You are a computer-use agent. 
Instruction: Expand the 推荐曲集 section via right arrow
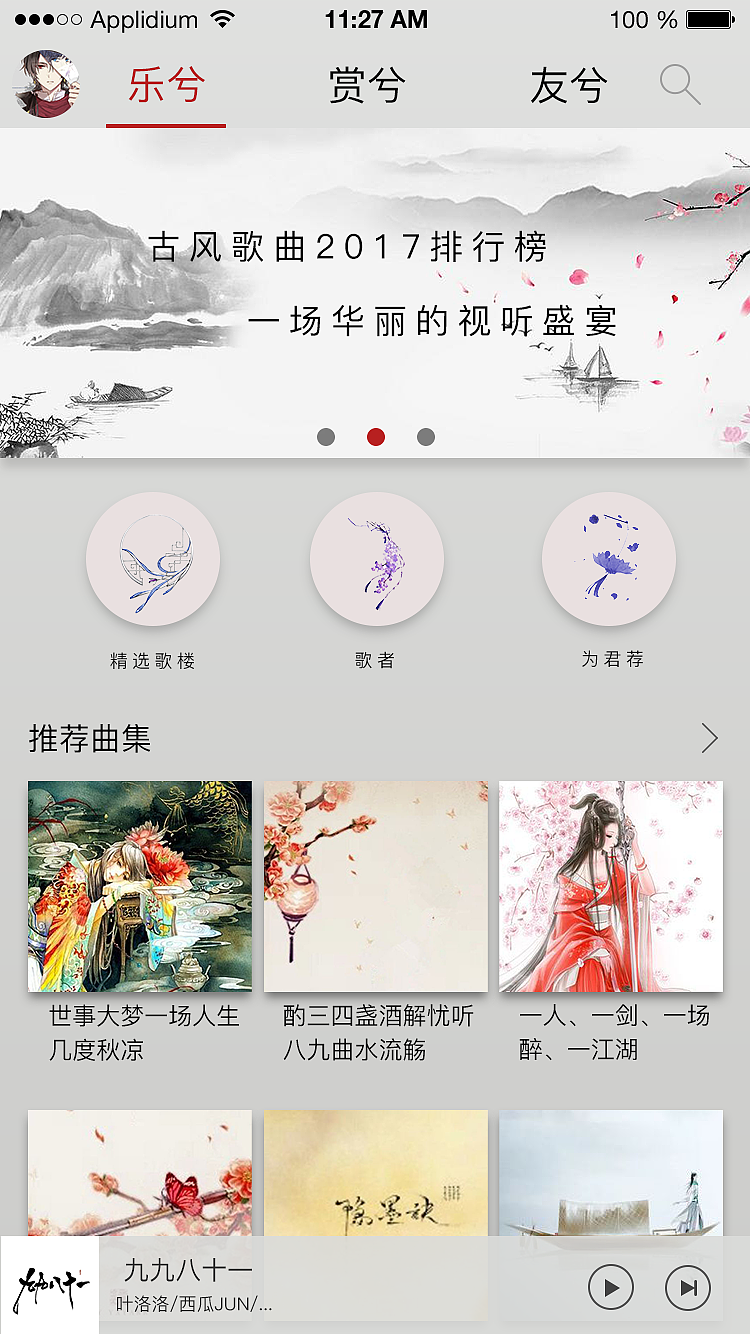(x=710, y=738)
